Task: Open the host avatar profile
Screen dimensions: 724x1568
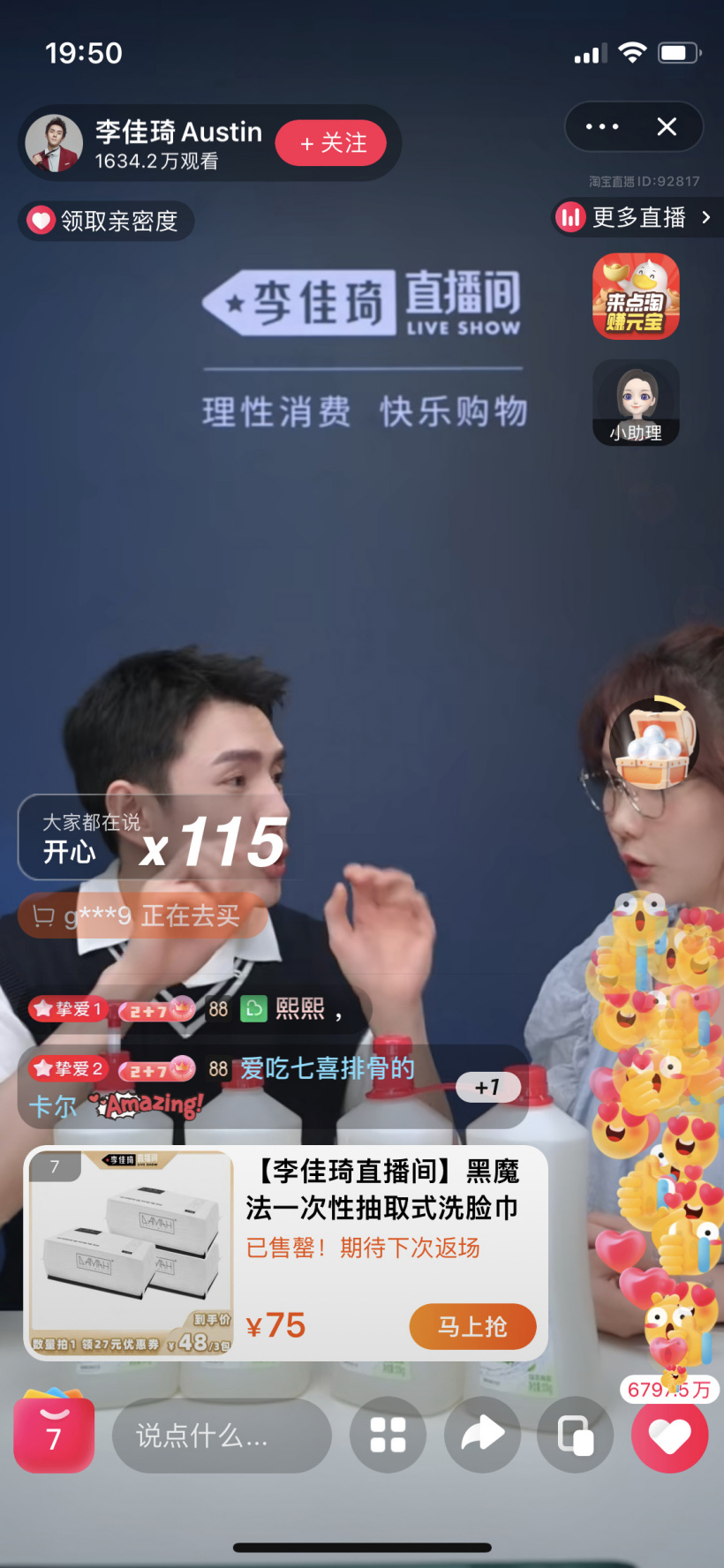Action: pos(54,143)
